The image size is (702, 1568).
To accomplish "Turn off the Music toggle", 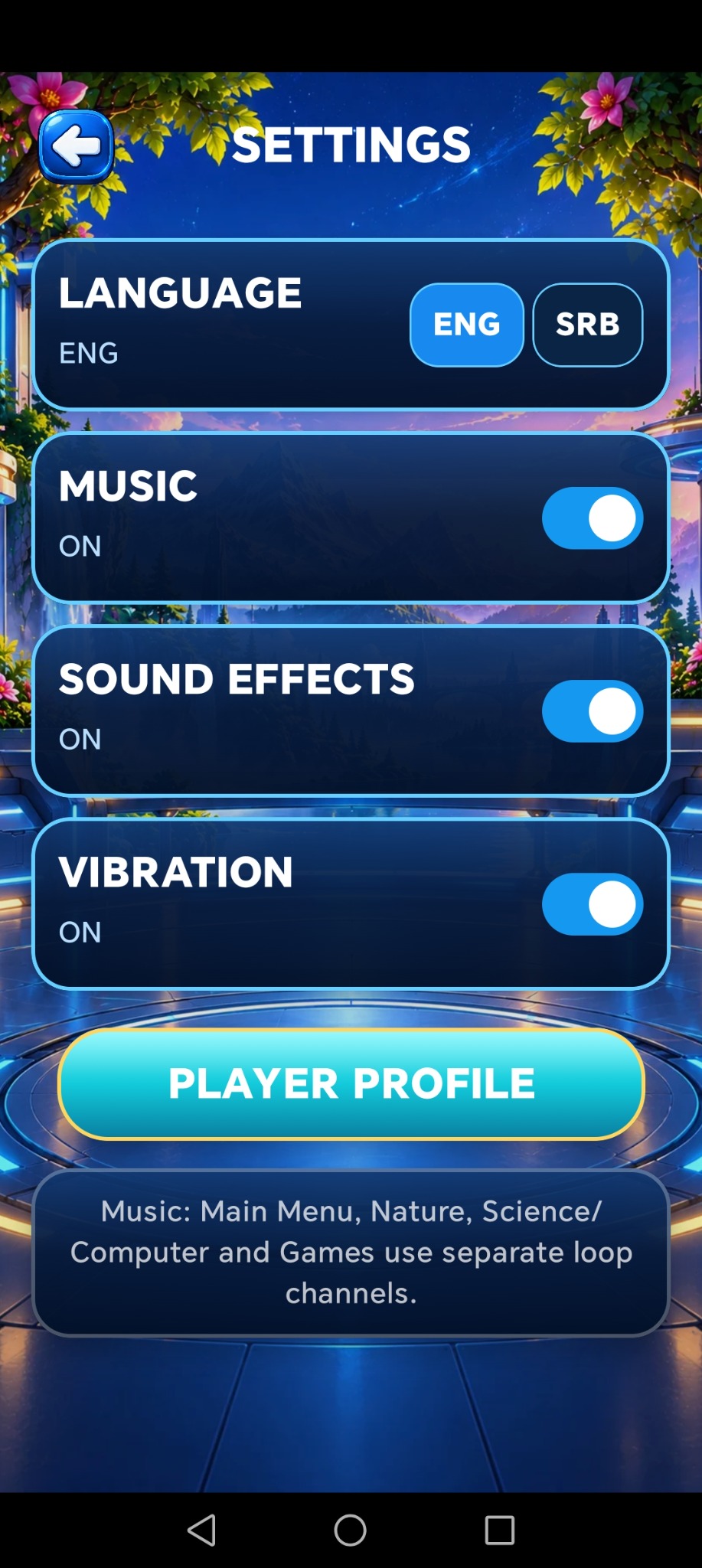I will (x=593, y=518).
